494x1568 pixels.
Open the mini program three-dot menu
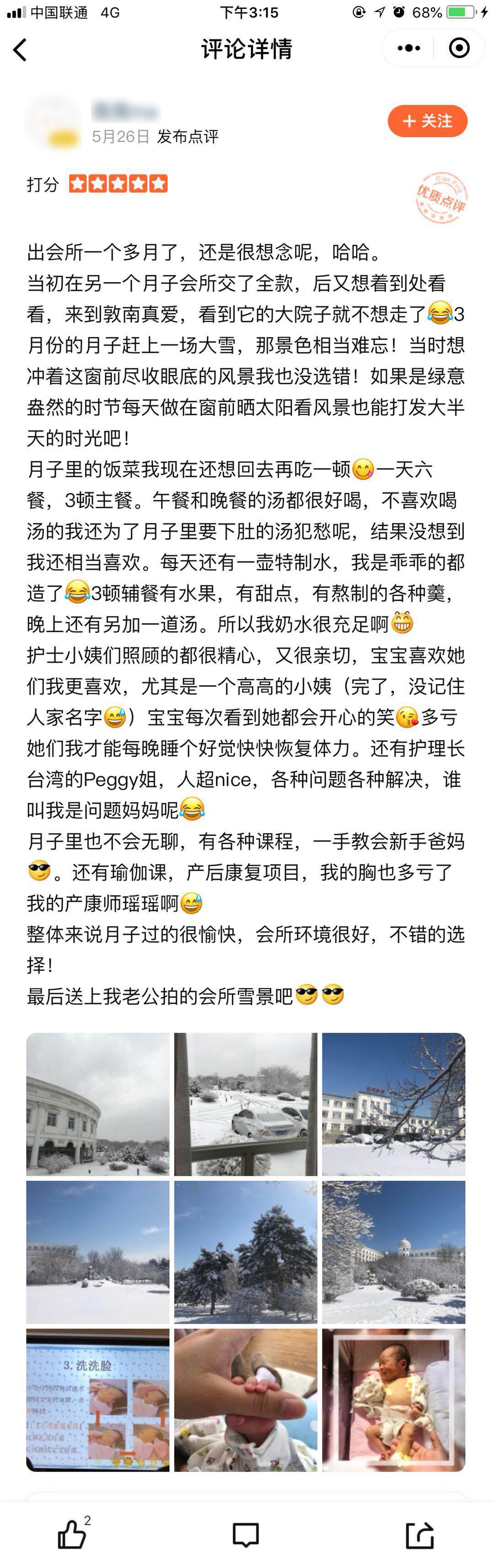click(409, 48)
